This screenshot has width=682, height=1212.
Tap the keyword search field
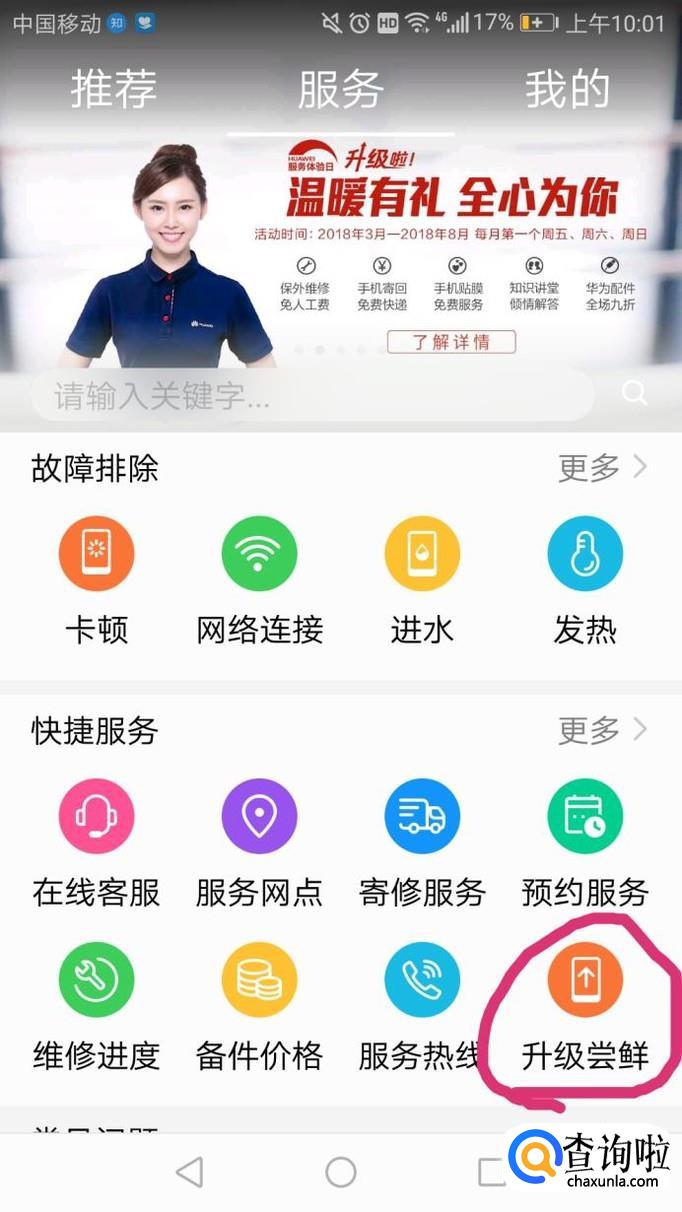(310, 396)
